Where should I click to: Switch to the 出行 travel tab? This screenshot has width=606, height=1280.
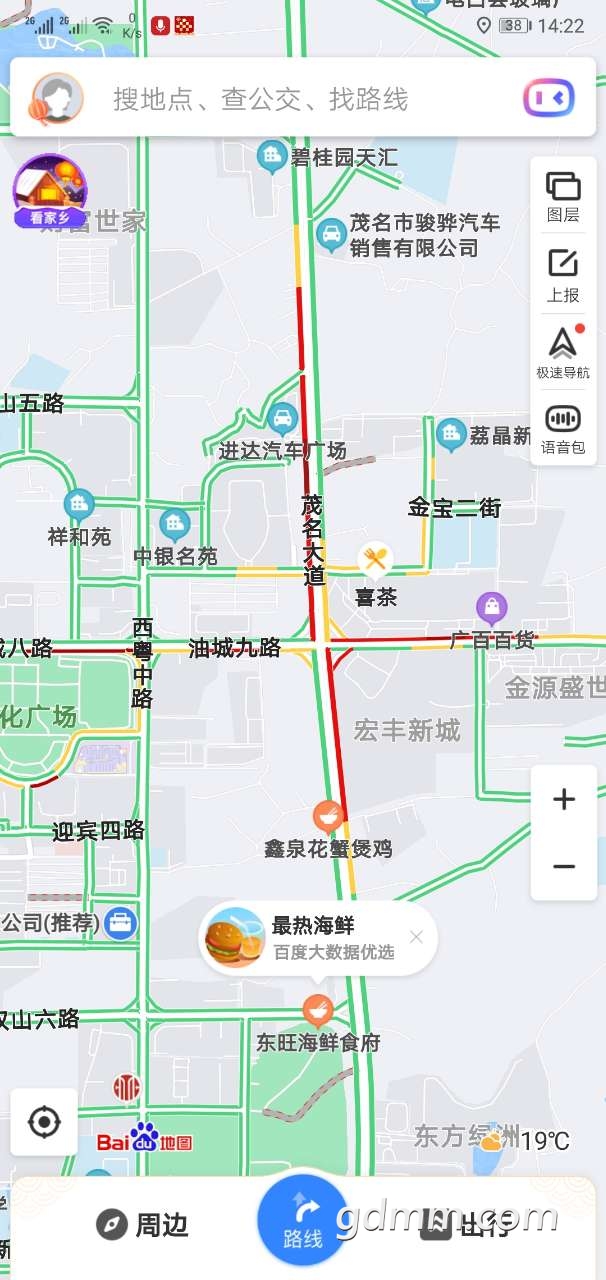[x=463, y=1224]
